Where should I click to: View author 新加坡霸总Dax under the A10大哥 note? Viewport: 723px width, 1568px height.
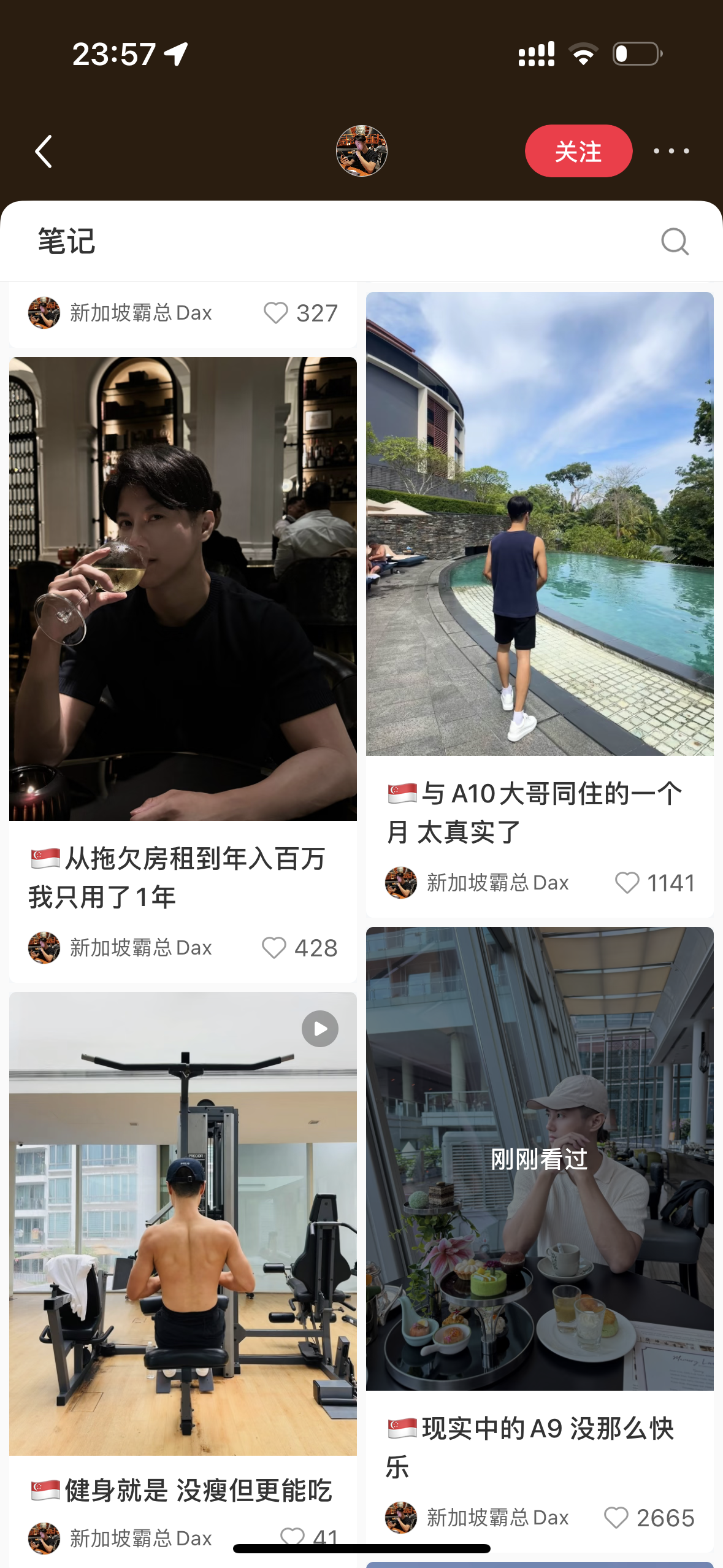click(x=478, y=883)
